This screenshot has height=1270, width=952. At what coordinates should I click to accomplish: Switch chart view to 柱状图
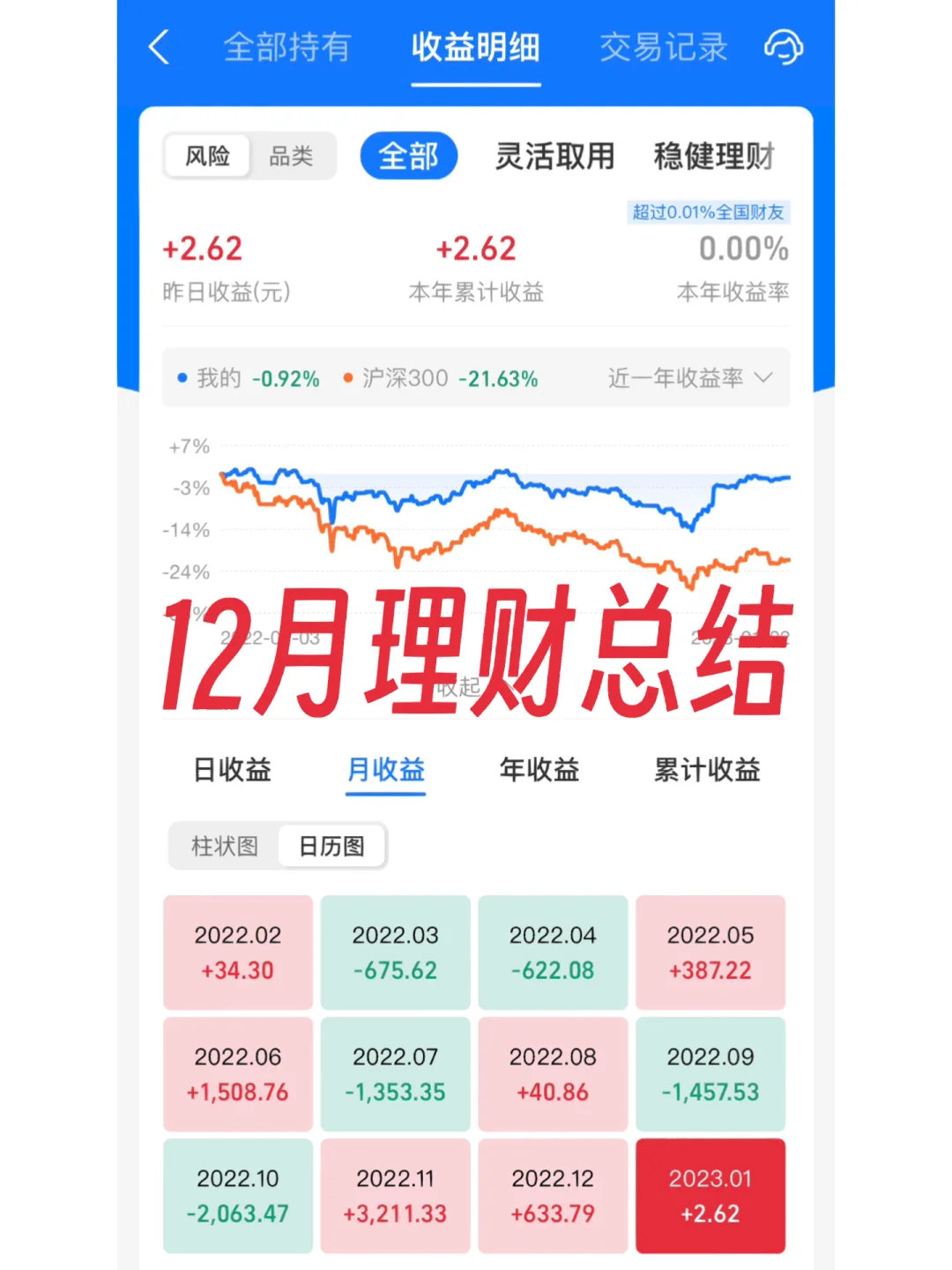point(222,845)
